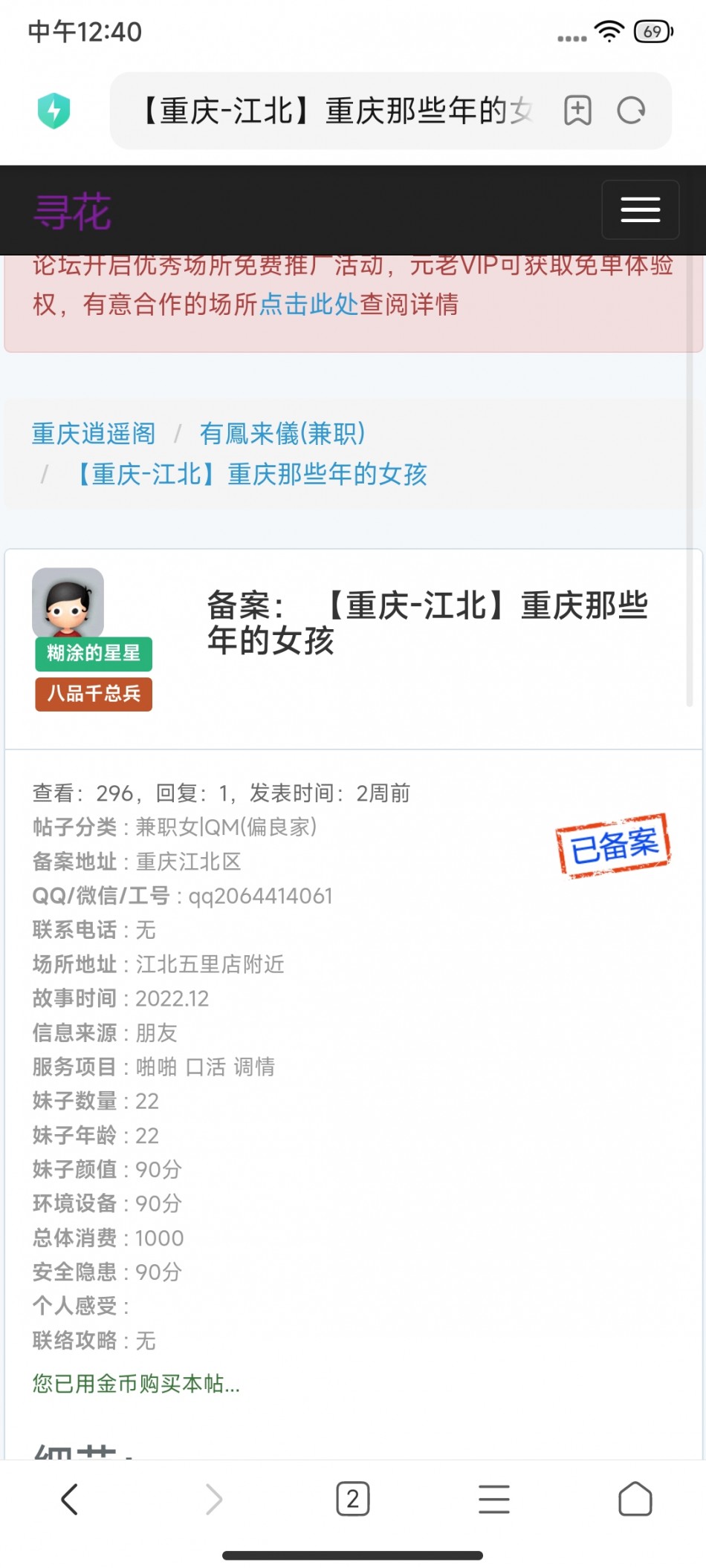Go to the browser home page

tap(635, 1499)
